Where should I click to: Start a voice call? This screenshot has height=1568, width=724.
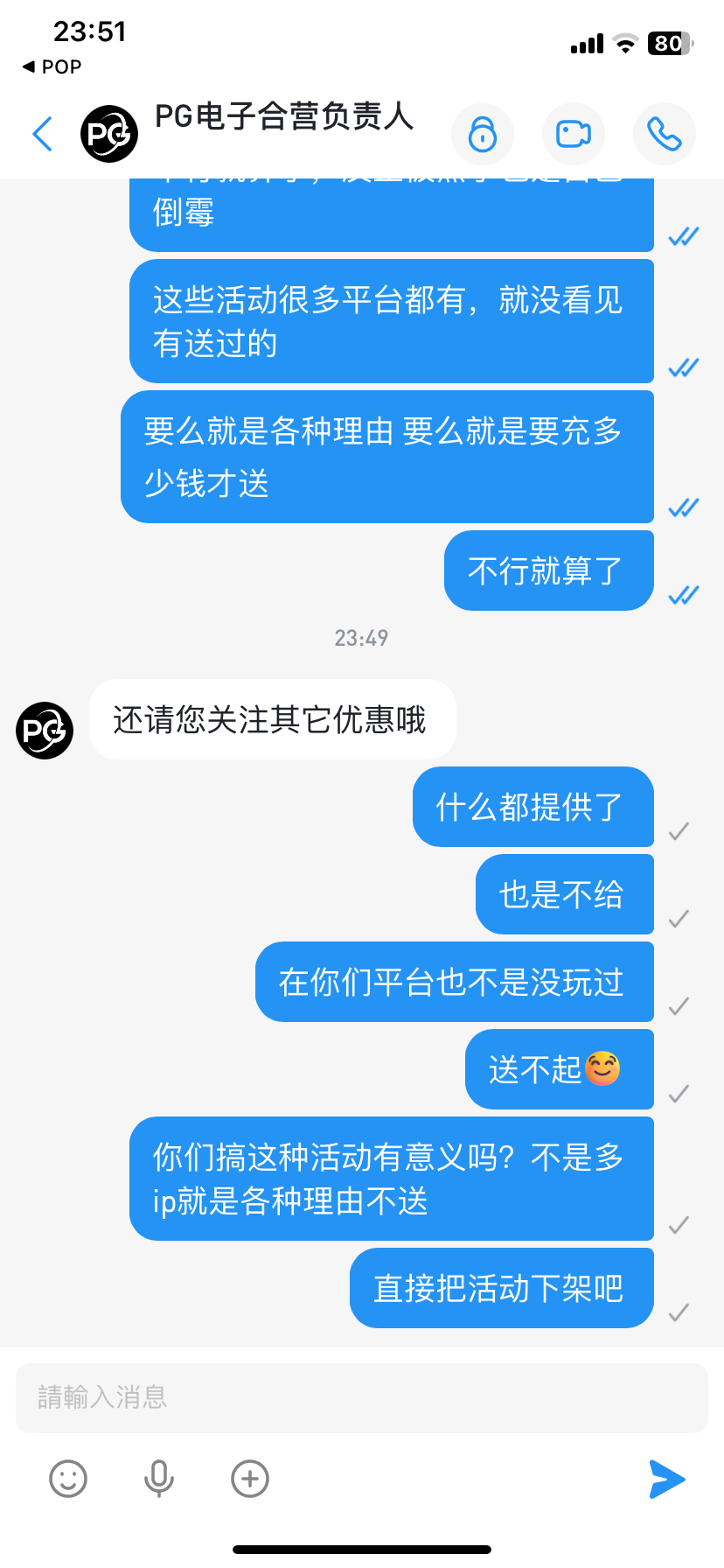[664, 134]
